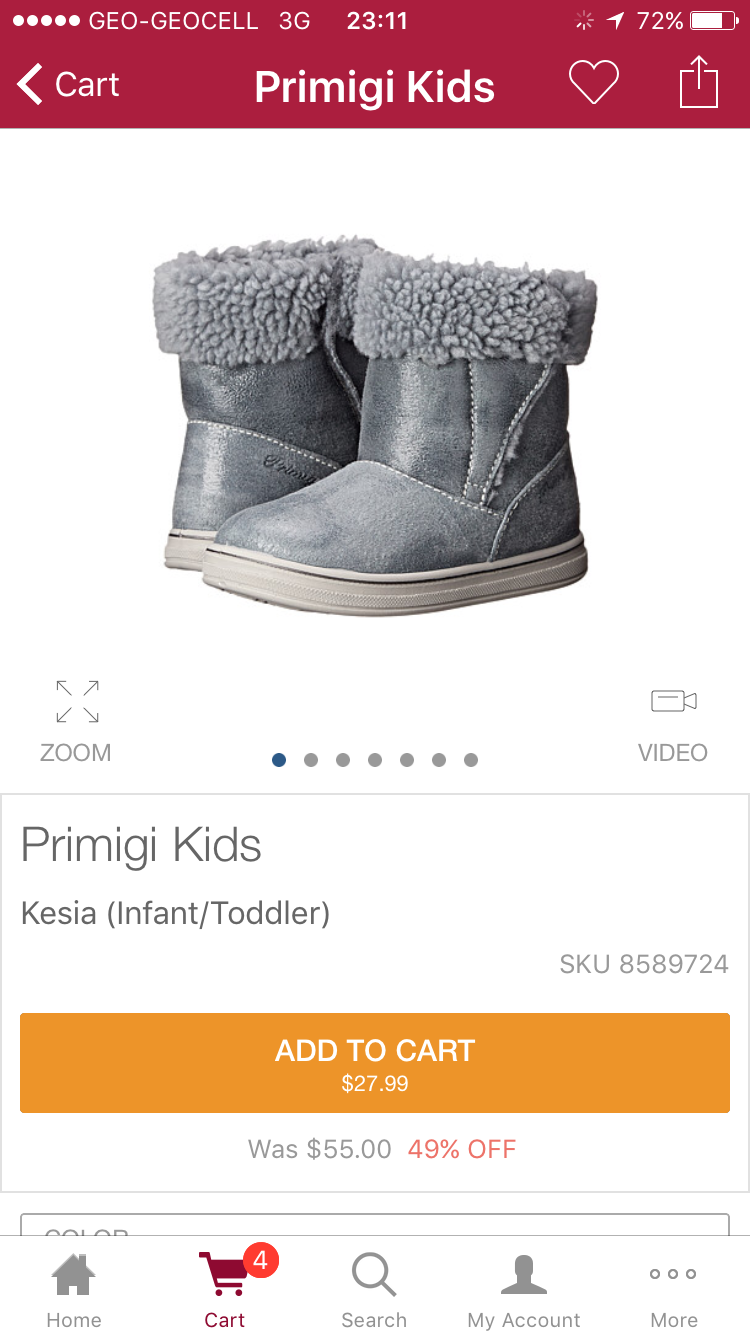
Task: Tap ADD TO CART for $27.99
Action: [x=375, y=1062]
